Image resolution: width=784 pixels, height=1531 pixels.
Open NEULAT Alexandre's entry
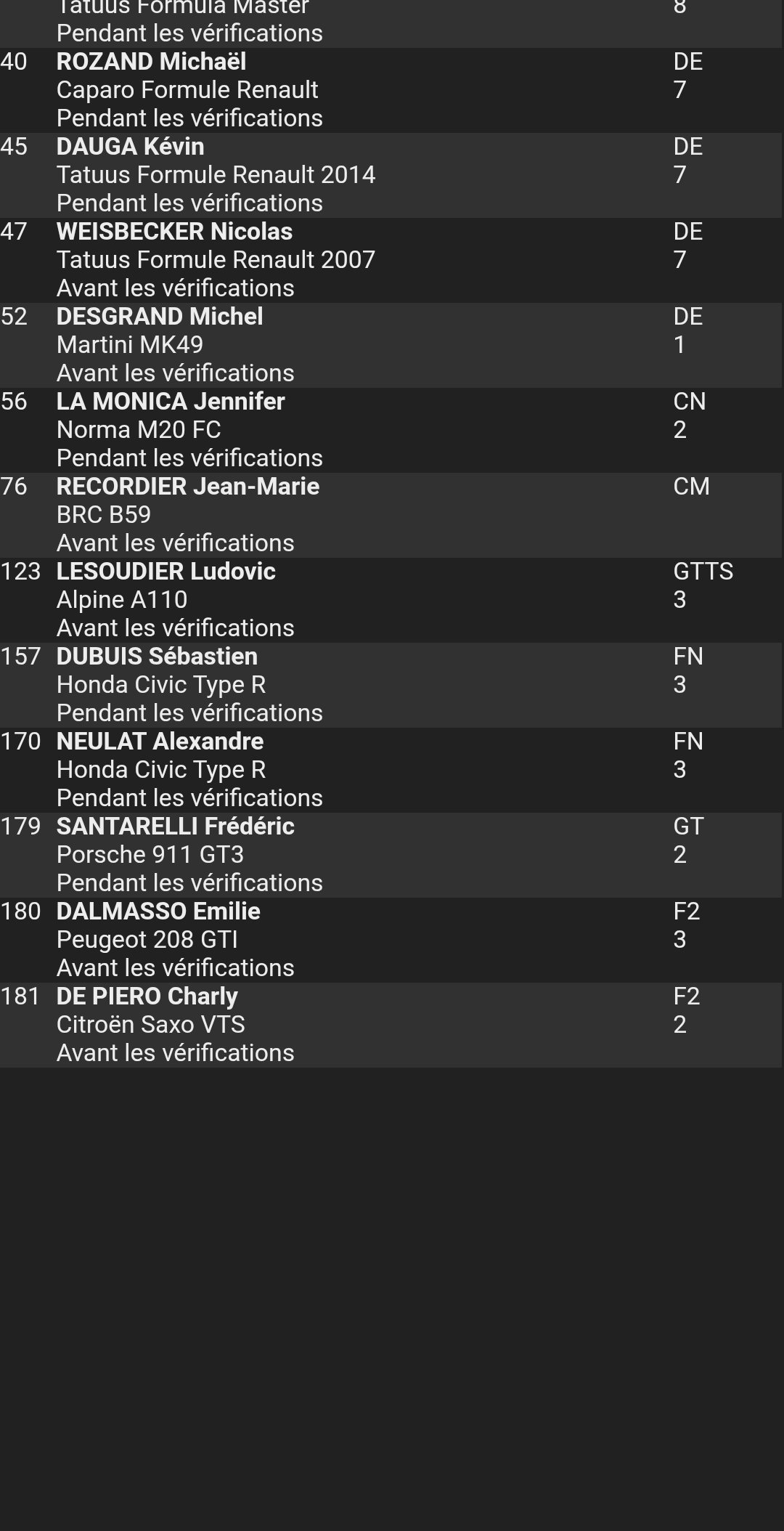click(x=391, y=770)
